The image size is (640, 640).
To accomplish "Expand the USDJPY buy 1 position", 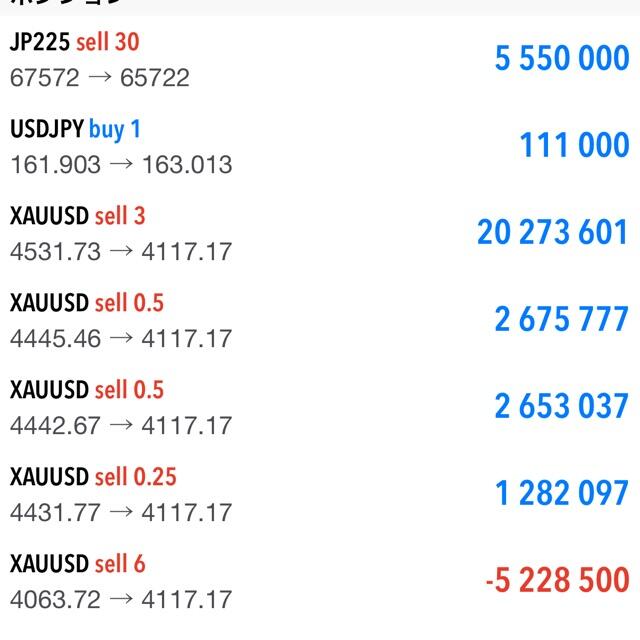I will (320, 146).
